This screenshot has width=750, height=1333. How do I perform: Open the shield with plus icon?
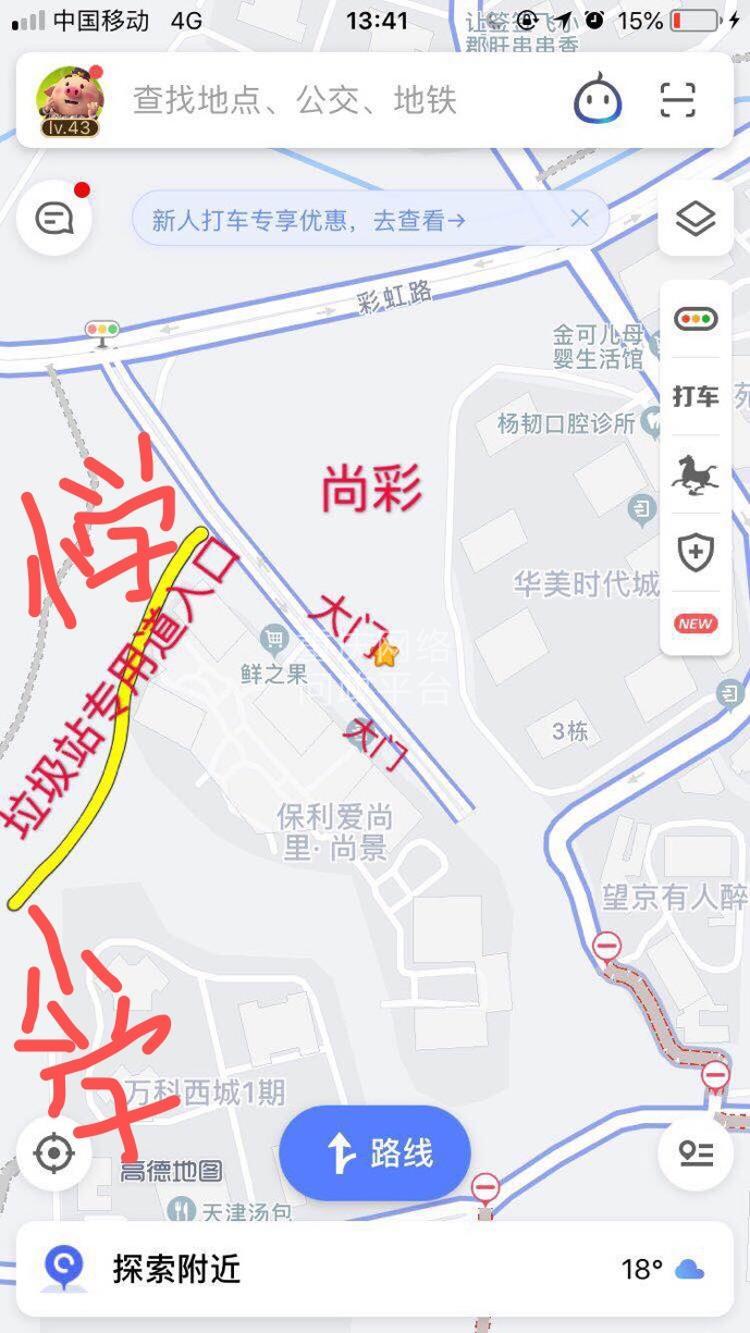(696, 552)
